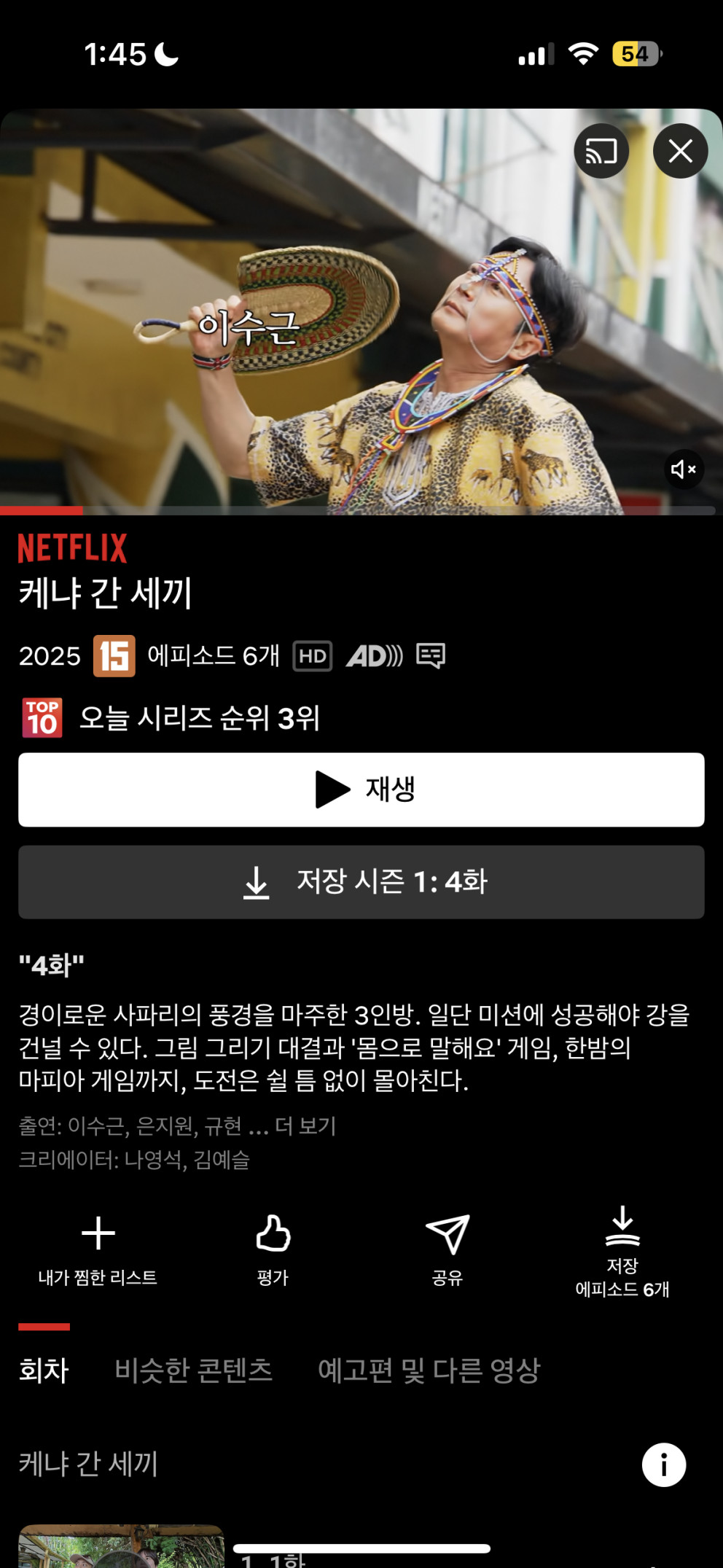Tap the HD quality badge

click(313, 655)
